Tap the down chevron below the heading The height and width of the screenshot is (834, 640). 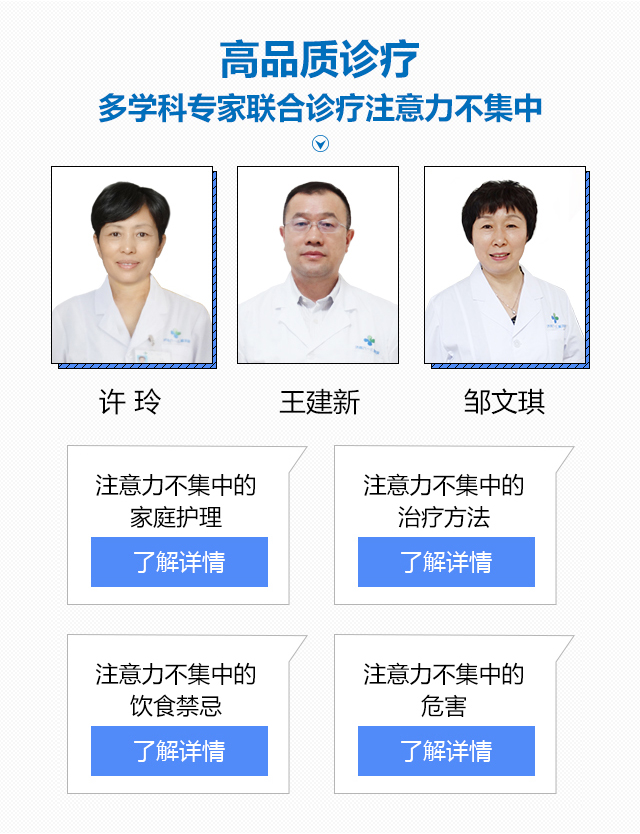click(x=320, y=144)
